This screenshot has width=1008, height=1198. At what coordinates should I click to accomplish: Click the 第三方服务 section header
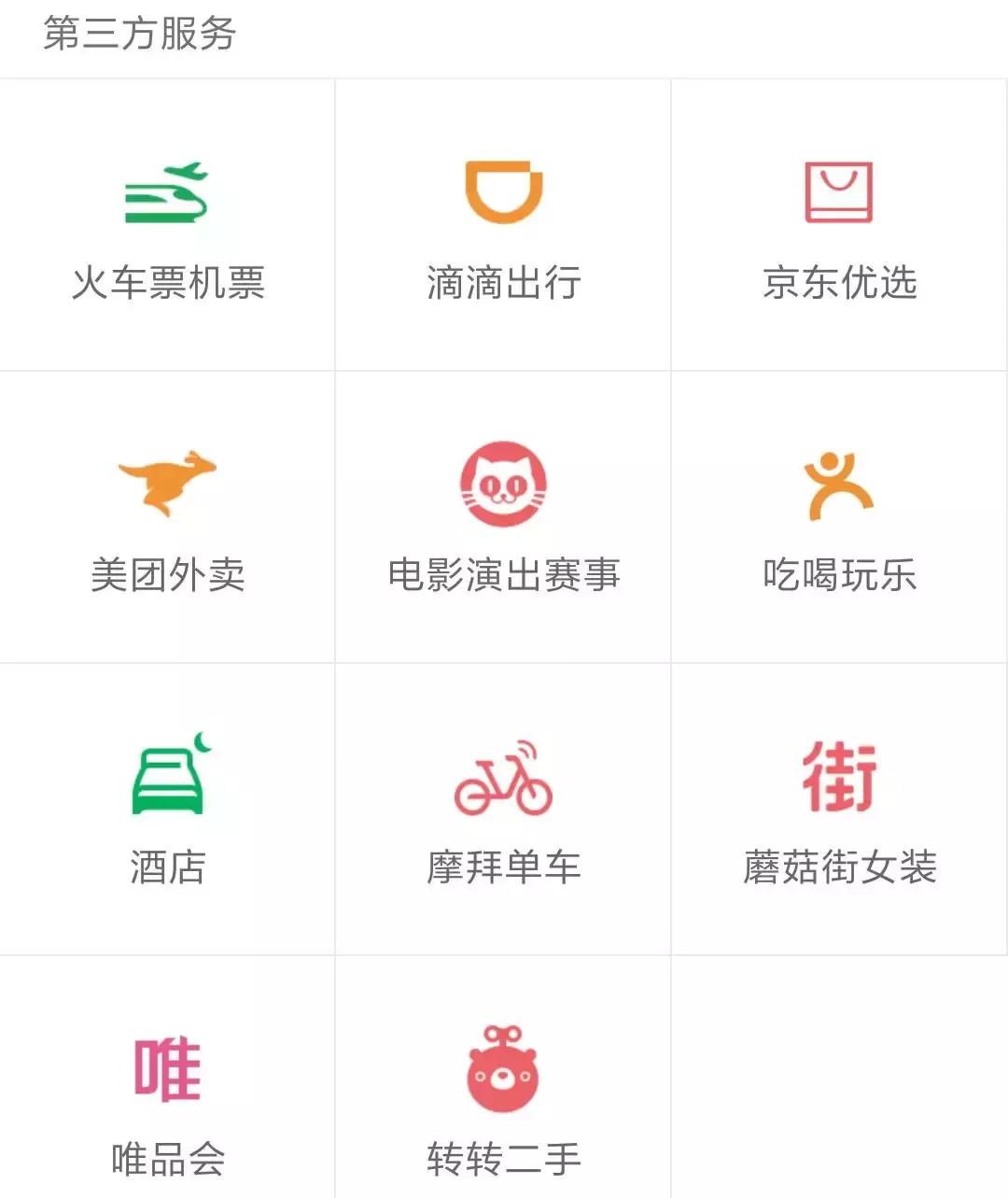pyautogui.click(x=140, y=31)
